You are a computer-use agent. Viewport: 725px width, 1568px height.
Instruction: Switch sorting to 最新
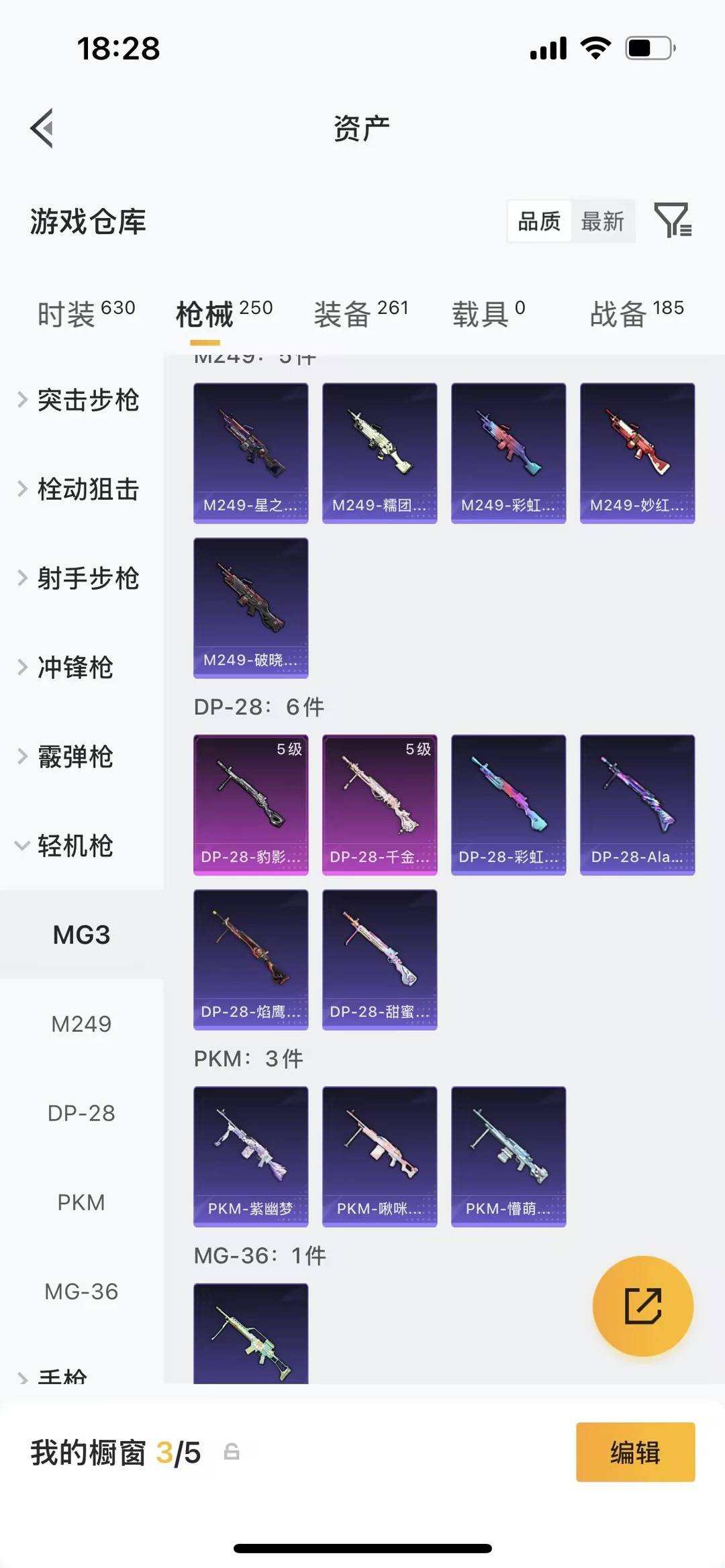[602, 221]
